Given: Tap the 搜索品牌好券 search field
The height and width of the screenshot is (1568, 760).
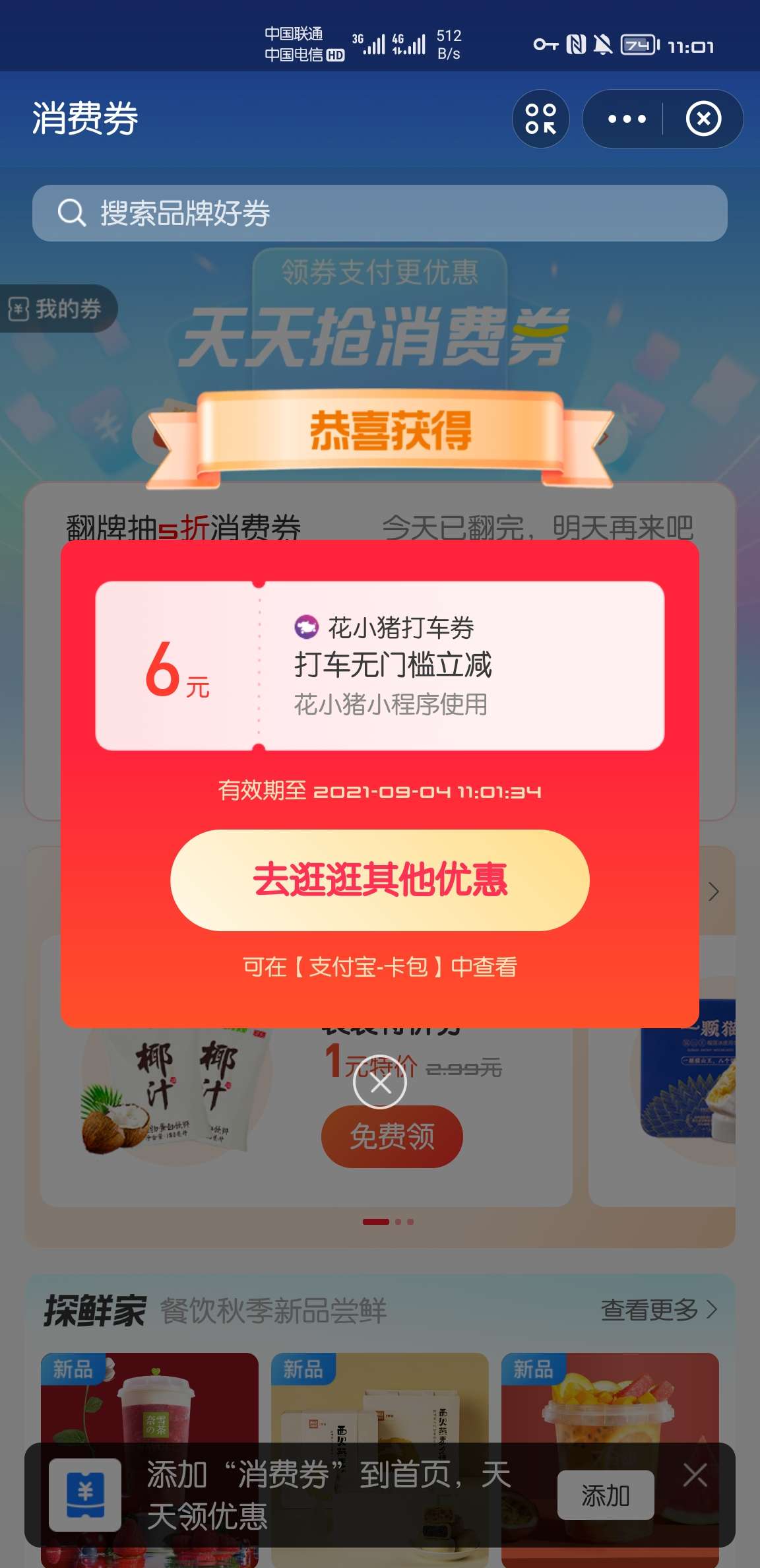Looking at the screenshot, I should (379, 213).
